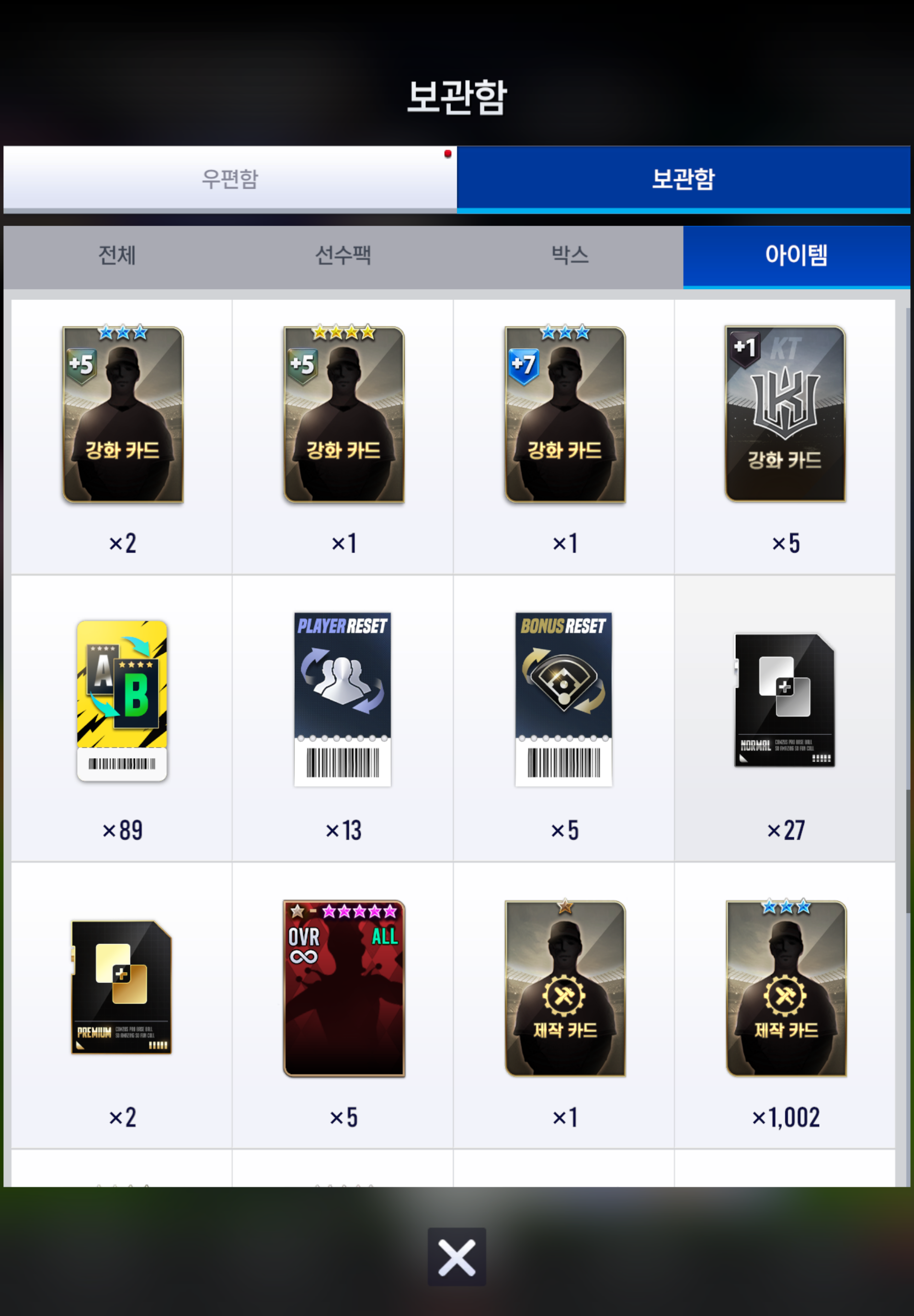Image resolution: width=914 pixels, height=1316 pixels.
Task: Select the NORMAL combine card item
Action: [784, 700]
